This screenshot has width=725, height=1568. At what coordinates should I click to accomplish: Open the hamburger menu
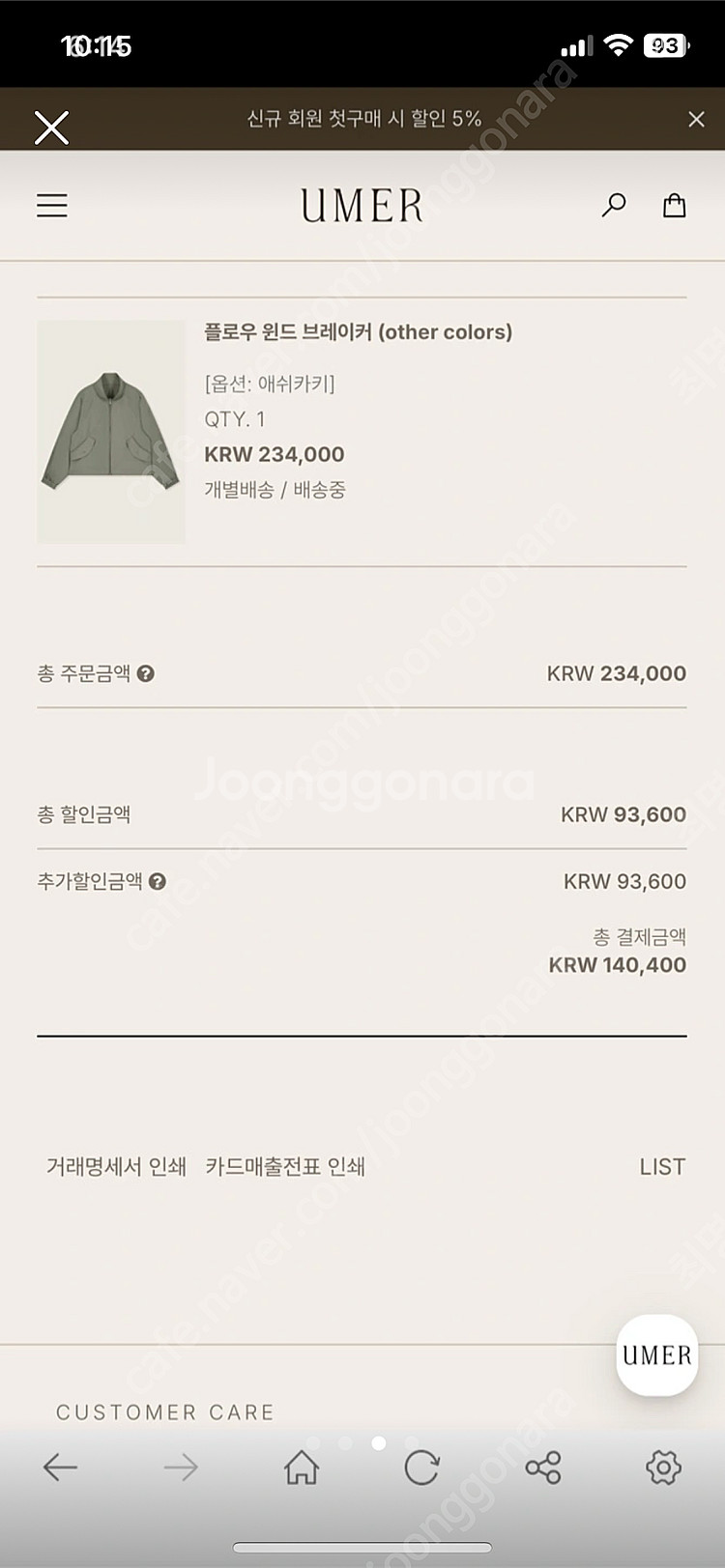52,205
